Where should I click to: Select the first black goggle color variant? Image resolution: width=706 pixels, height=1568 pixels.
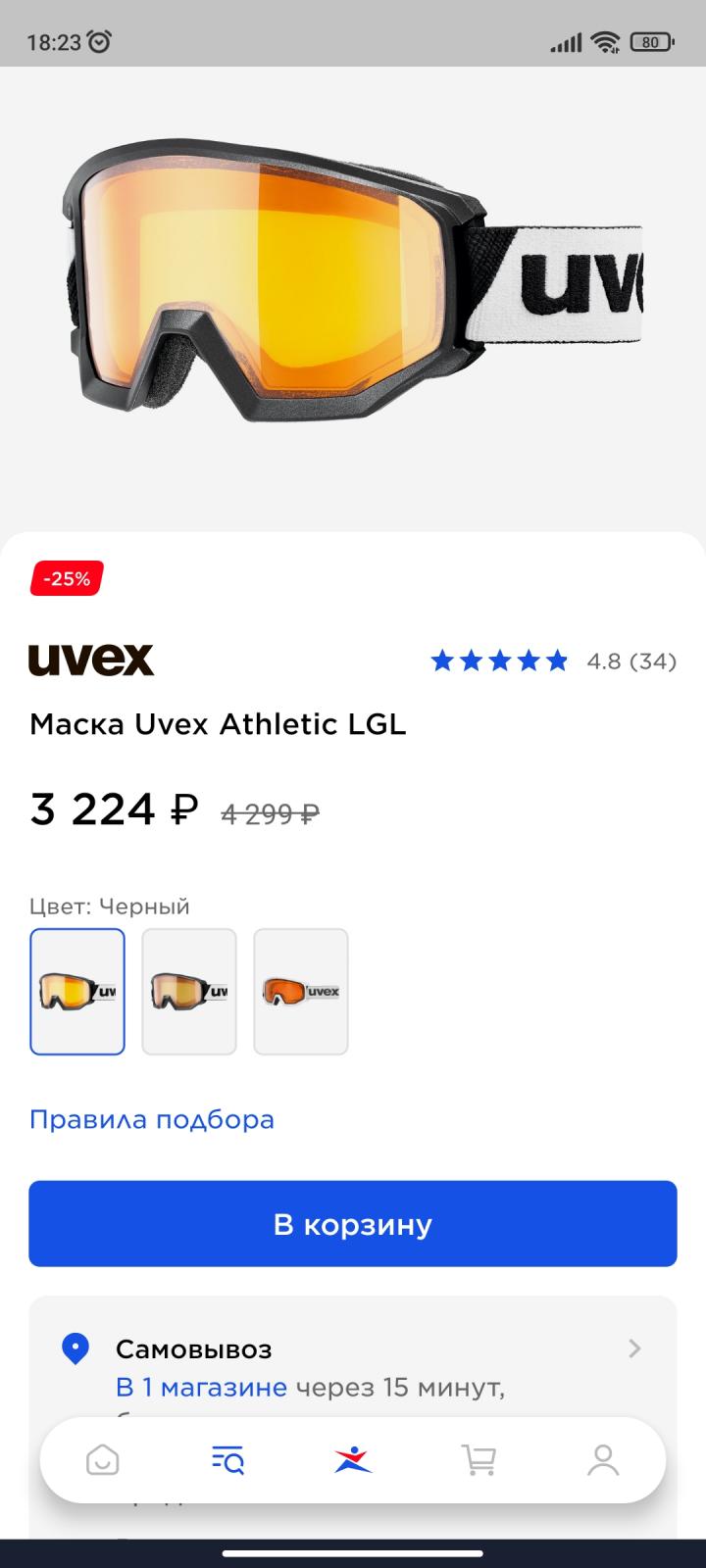pos(77,992)
